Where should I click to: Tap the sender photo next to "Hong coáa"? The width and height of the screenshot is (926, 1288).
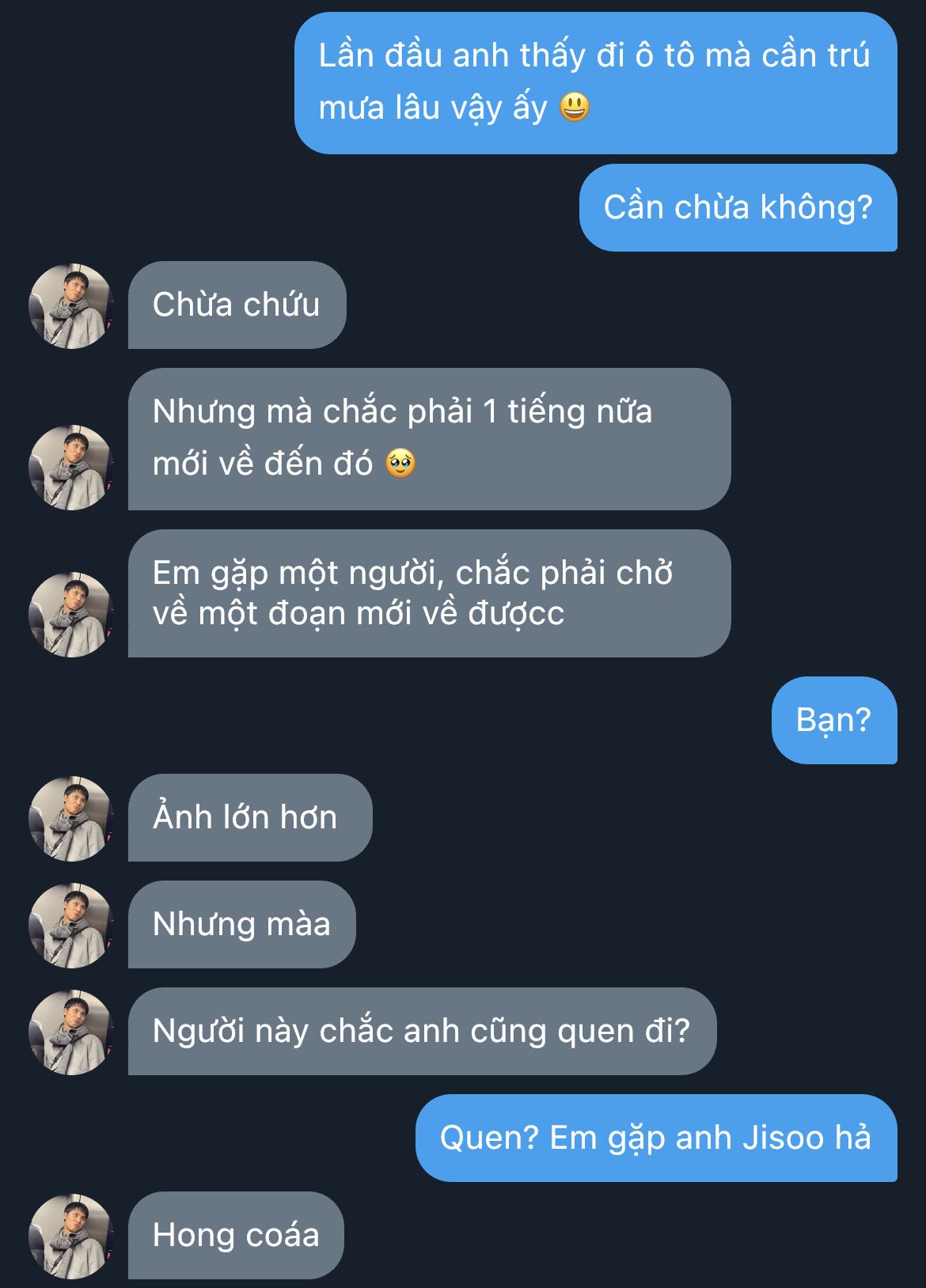[71, 1237]
